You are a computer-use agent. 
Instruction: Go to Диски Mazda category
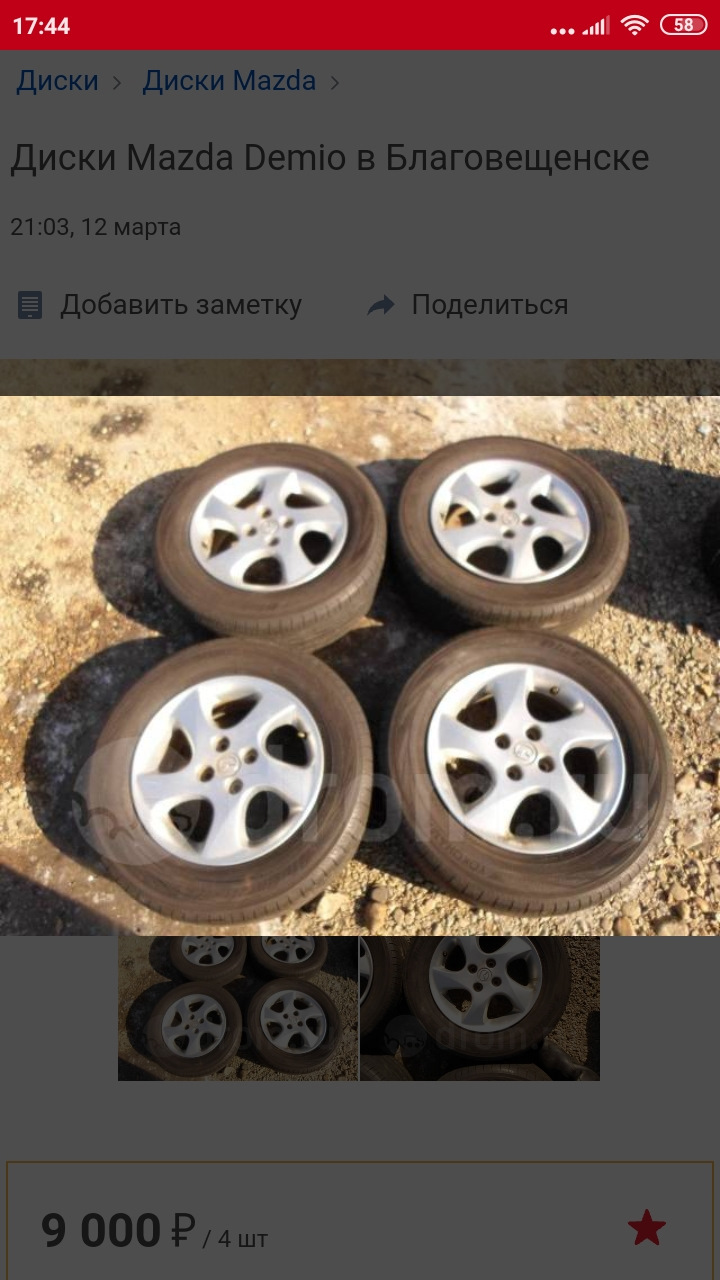(x=229, y=81)
